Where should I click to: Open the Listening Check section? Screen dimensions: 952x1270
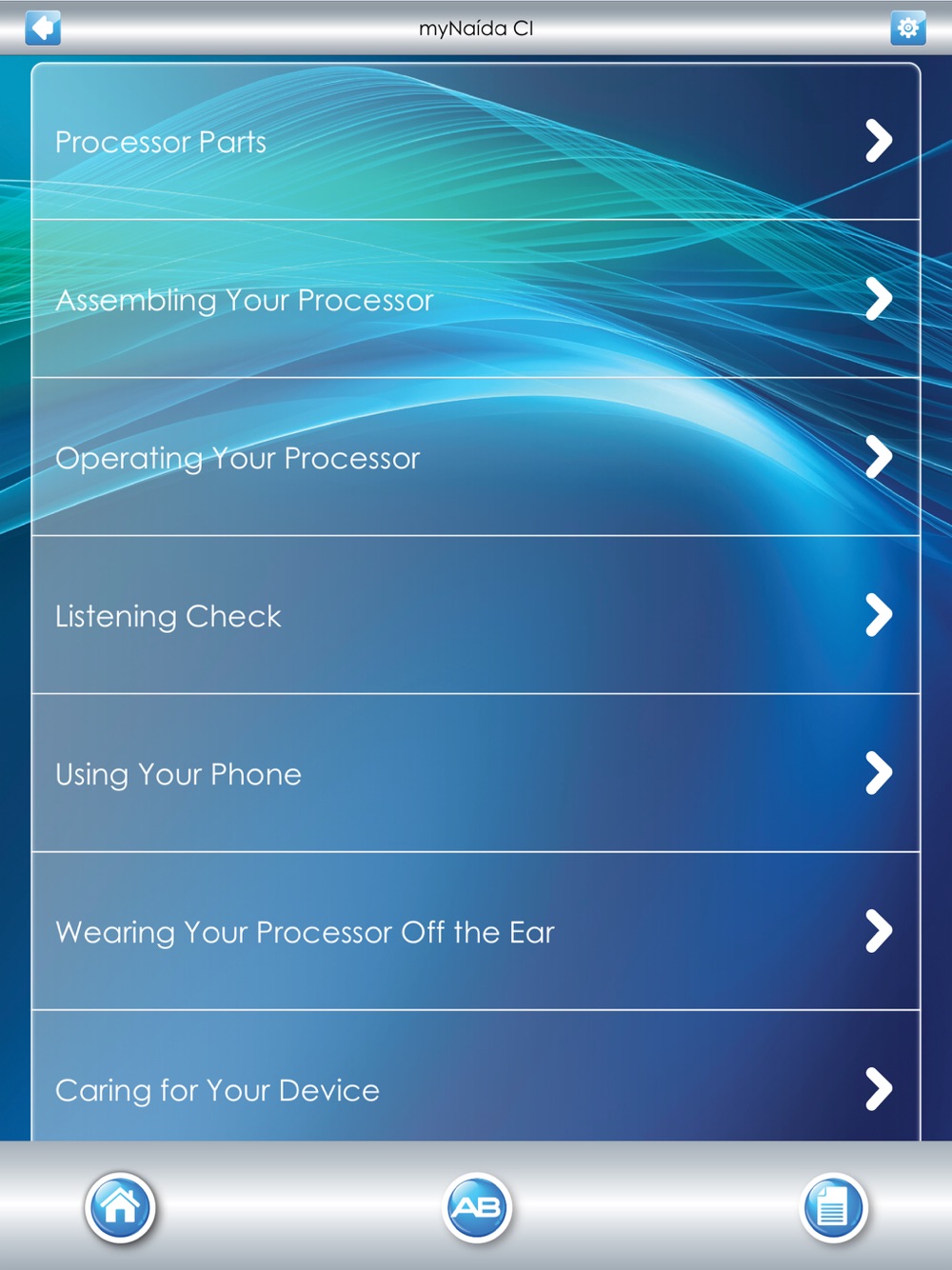[x=476, y=615]
